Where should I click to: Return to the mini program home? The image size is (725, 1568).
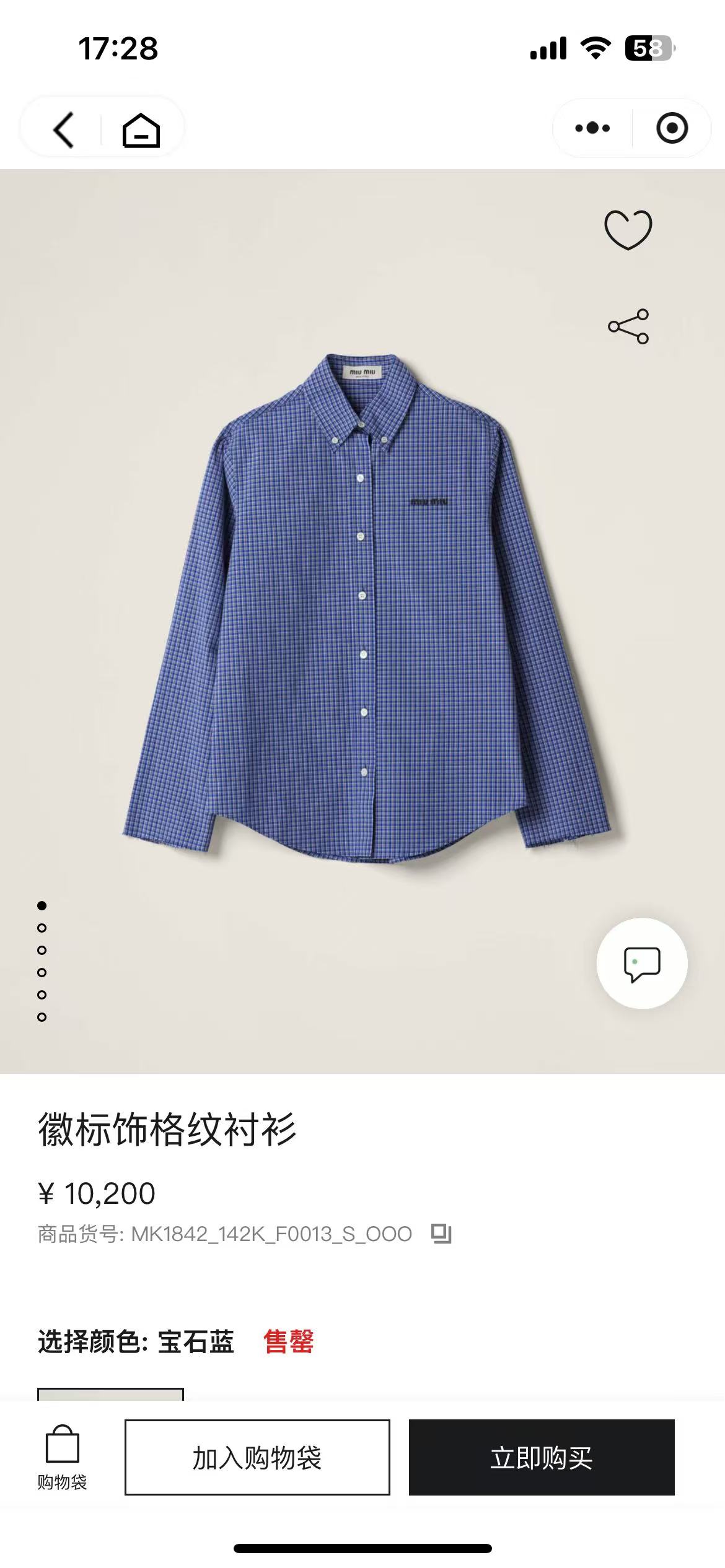(x=141, y=129)
